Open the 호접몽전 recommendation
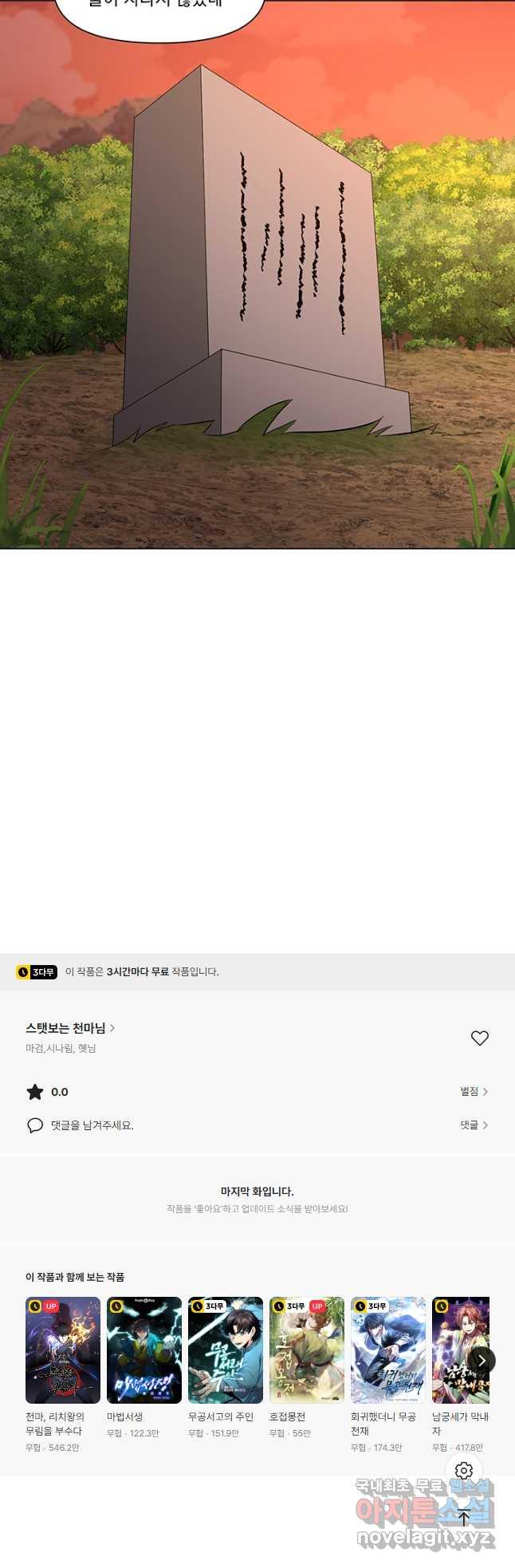 coord(307,1349)
